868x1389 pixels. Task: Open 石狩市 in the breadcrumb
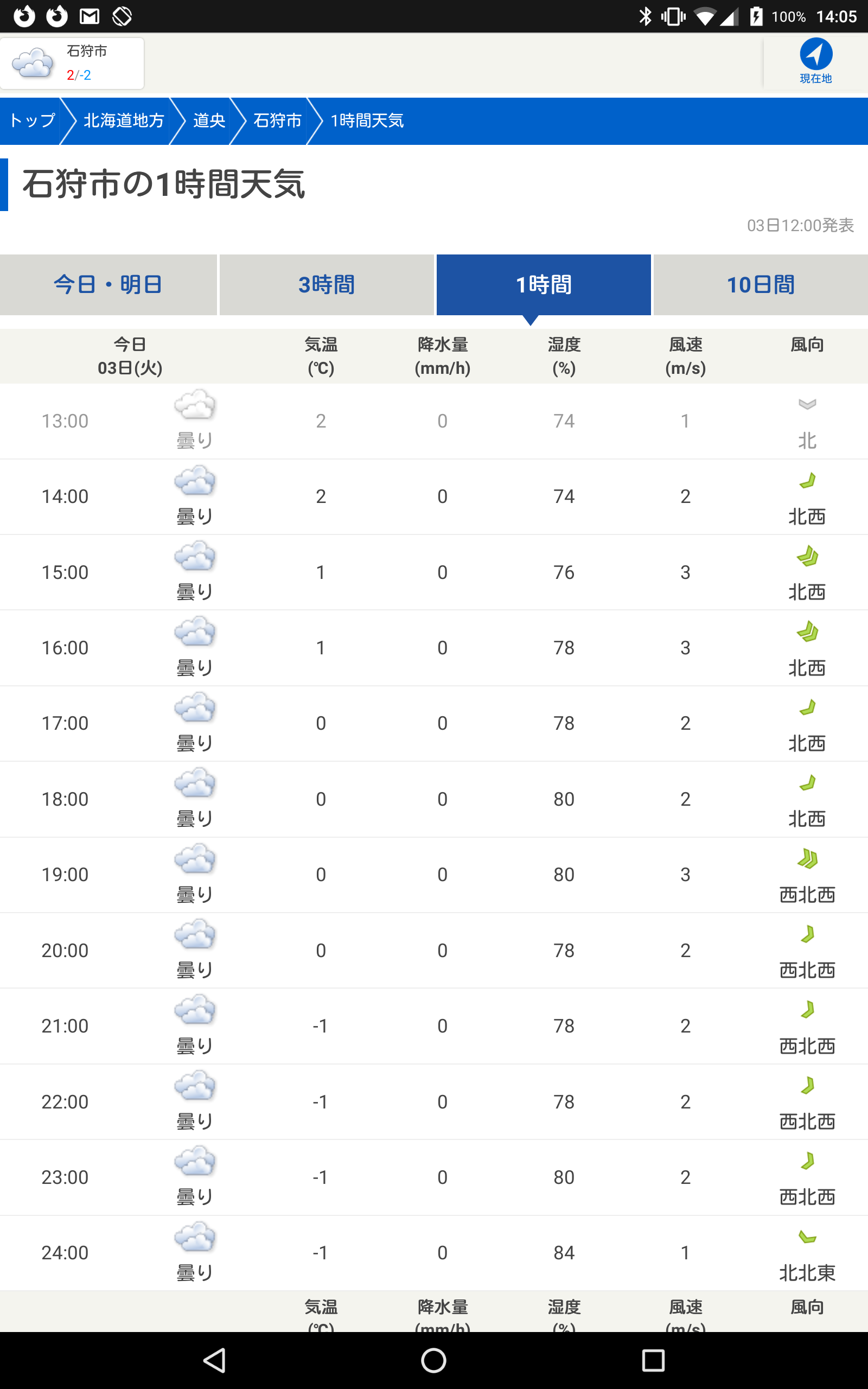[277, 120]
